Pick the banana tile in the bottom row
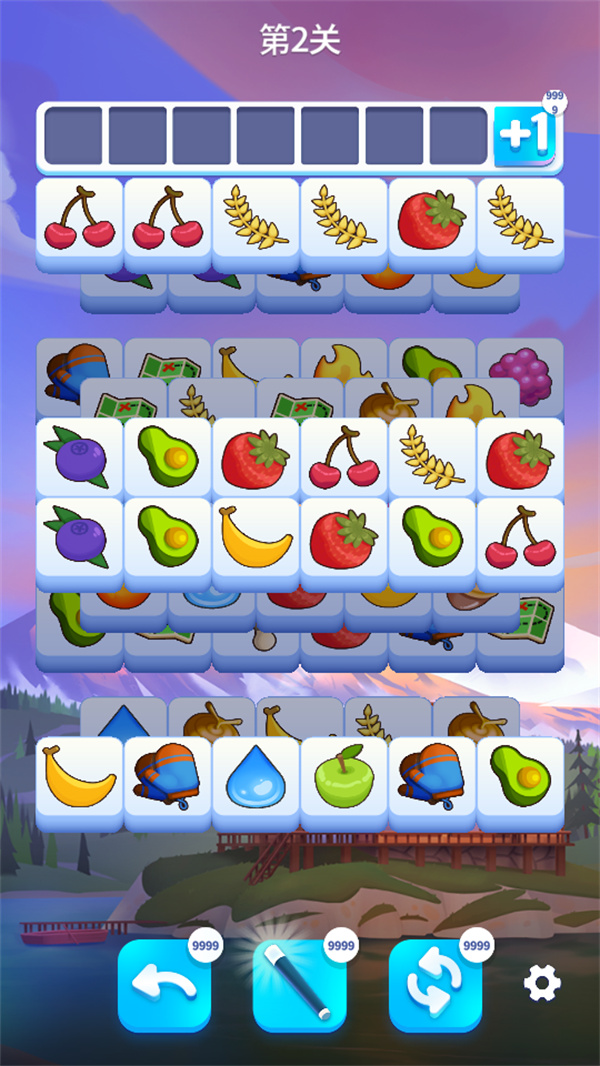 (x=80, y=778)
